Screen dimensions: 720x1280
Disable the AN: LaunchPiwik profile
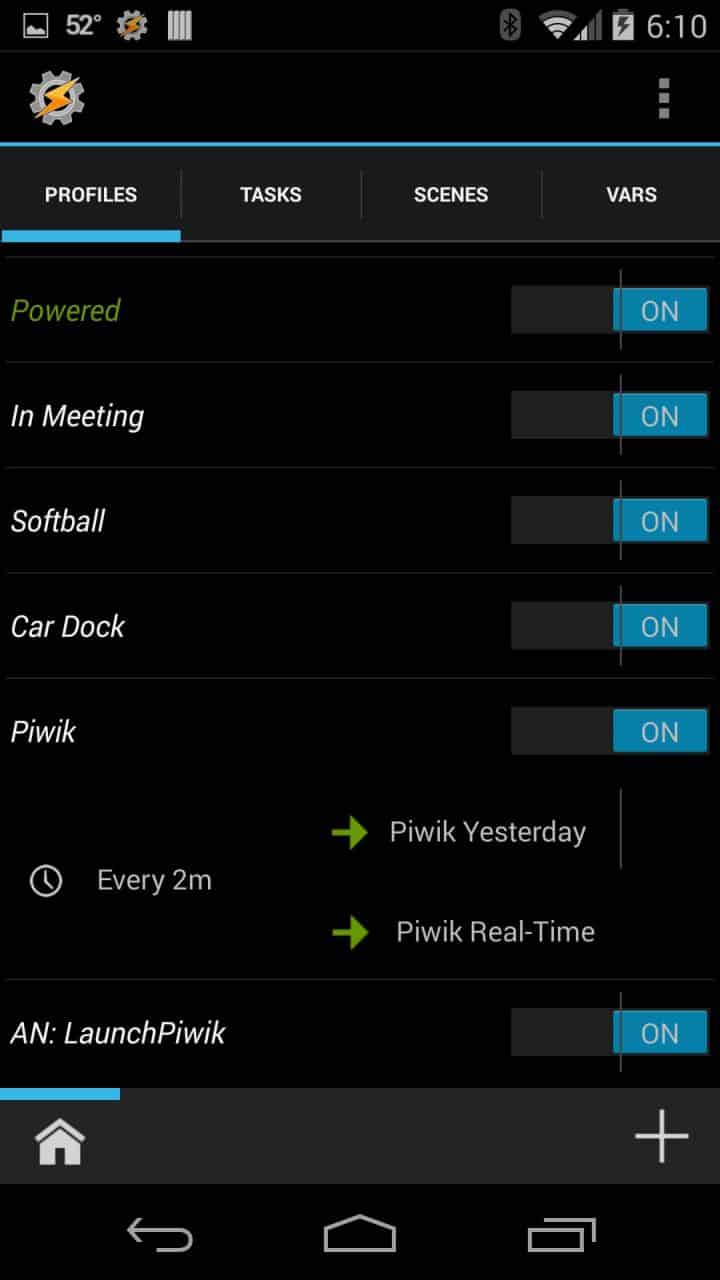(x=610, y=1033)
